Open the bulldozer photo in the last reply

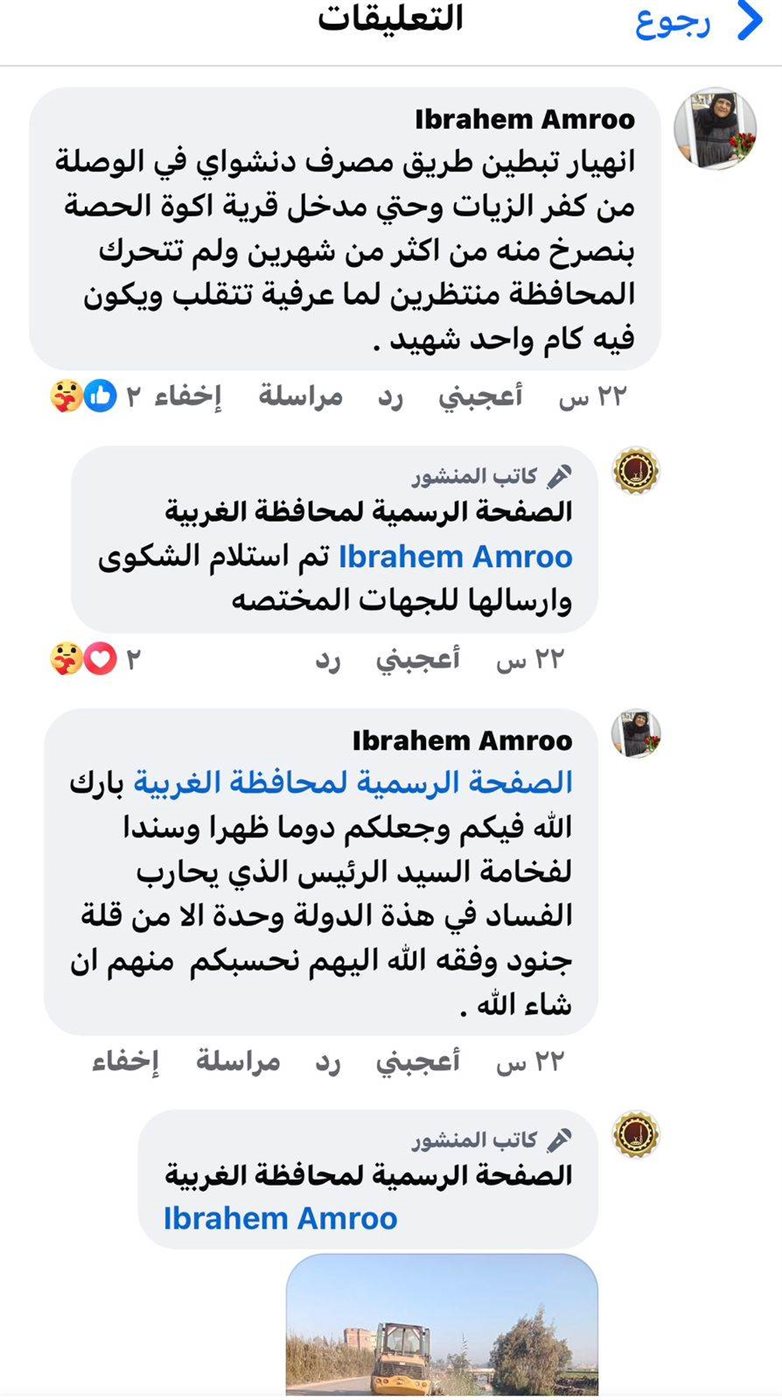click(x=441, y=1325)
